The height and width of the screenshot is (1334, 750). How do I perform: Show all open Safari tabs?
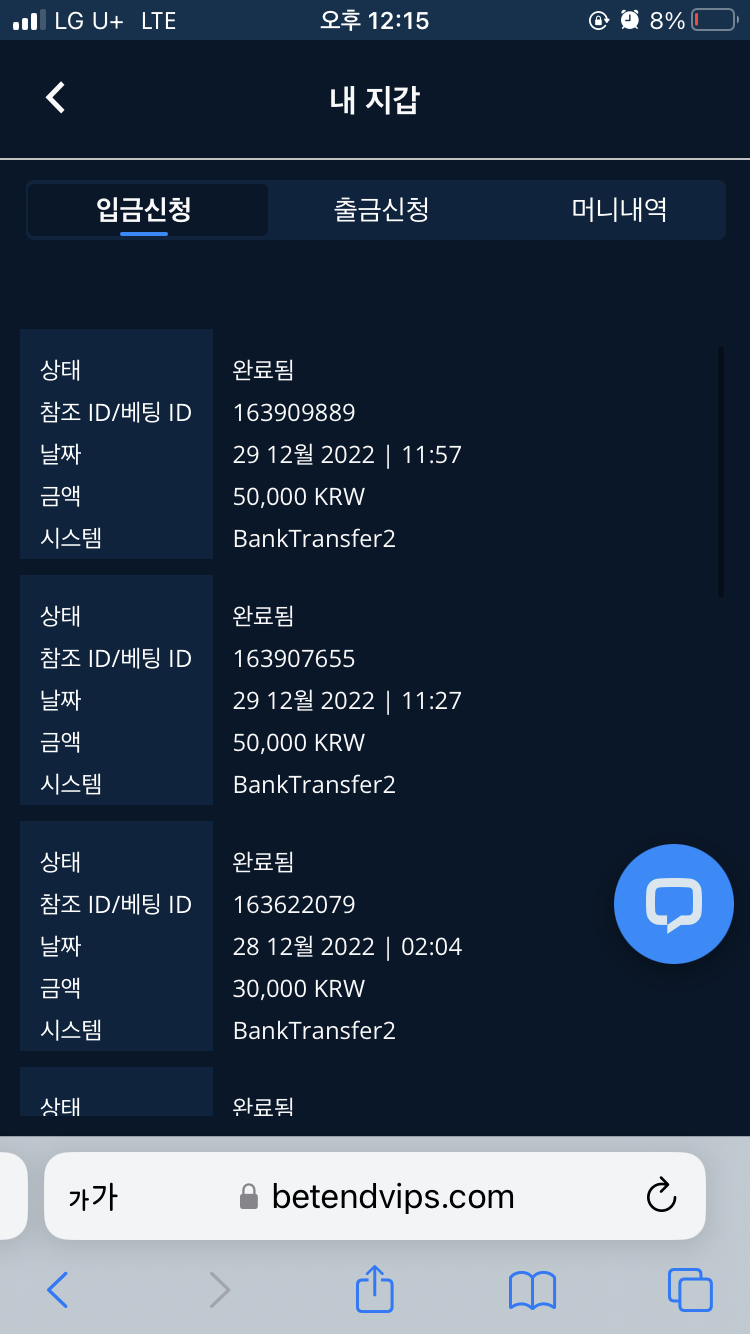point(689,1290)
